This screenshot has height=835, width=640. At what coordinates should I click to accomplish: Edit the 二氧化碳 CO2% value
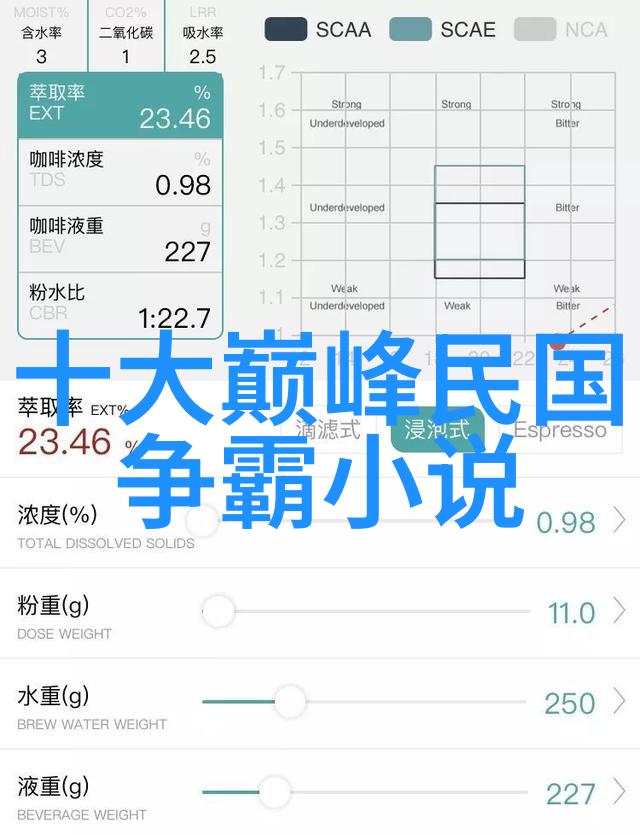(x=126, y=56)
